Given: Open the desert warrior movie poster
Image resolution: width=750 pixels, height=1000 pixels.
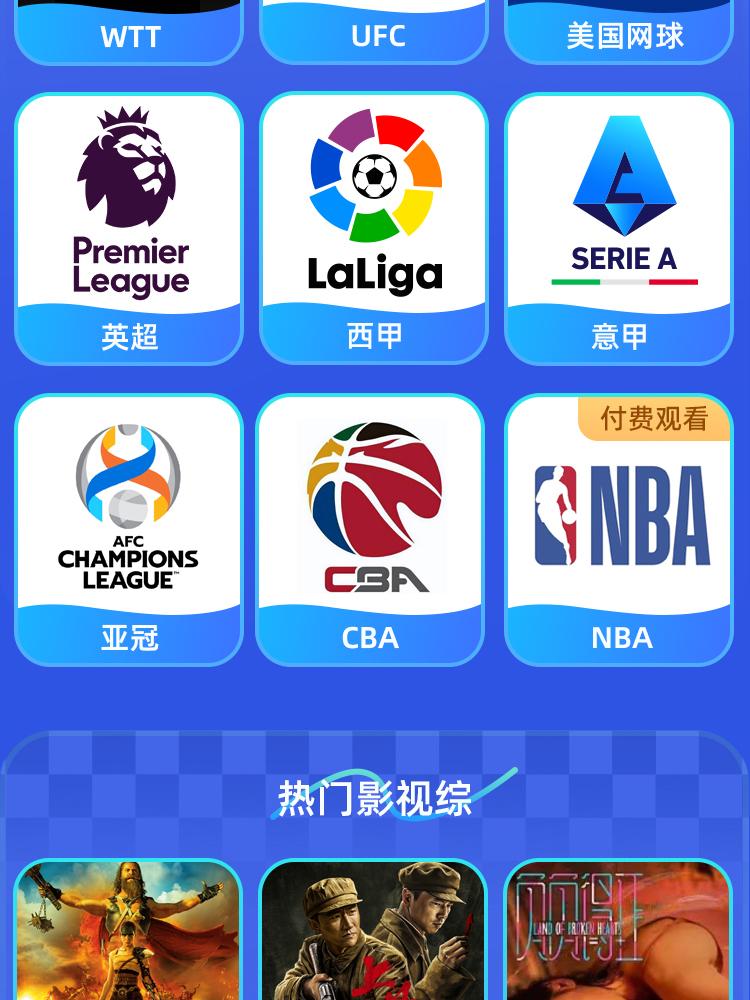Looking at the screenshot, I should pos(128,930).
